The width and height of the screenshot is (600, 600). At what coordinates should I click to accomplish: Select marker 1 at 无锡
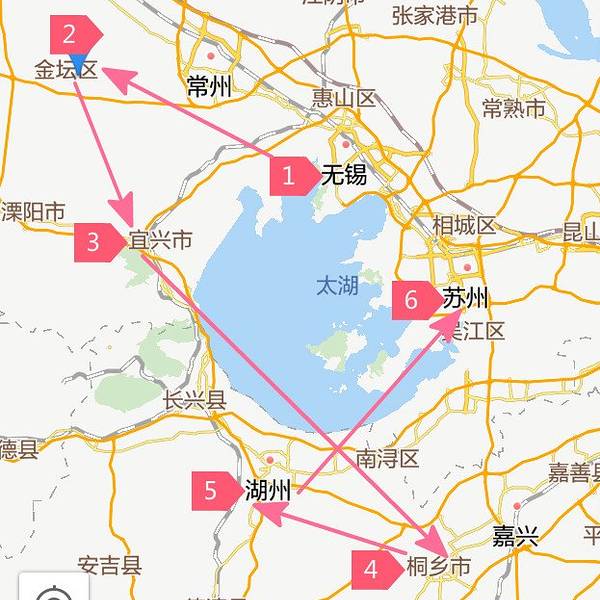click(291, 177)
